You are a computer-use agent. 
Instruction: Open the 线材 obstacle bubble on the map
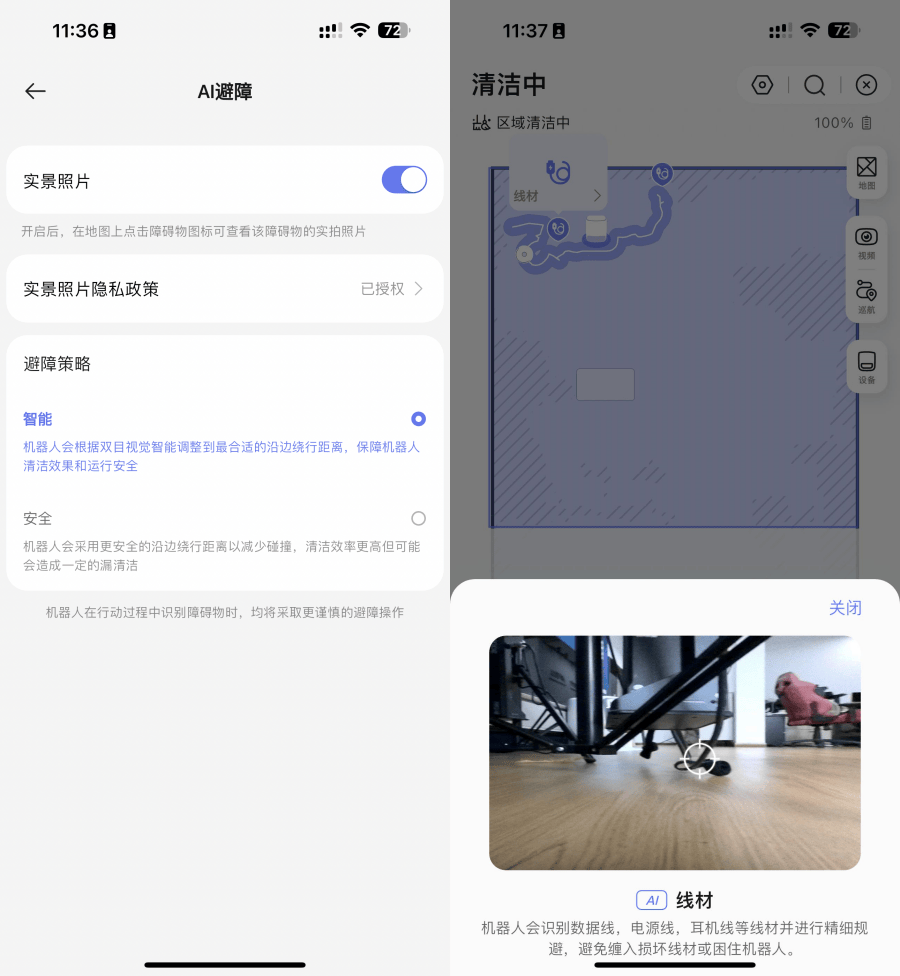[558, 180]
